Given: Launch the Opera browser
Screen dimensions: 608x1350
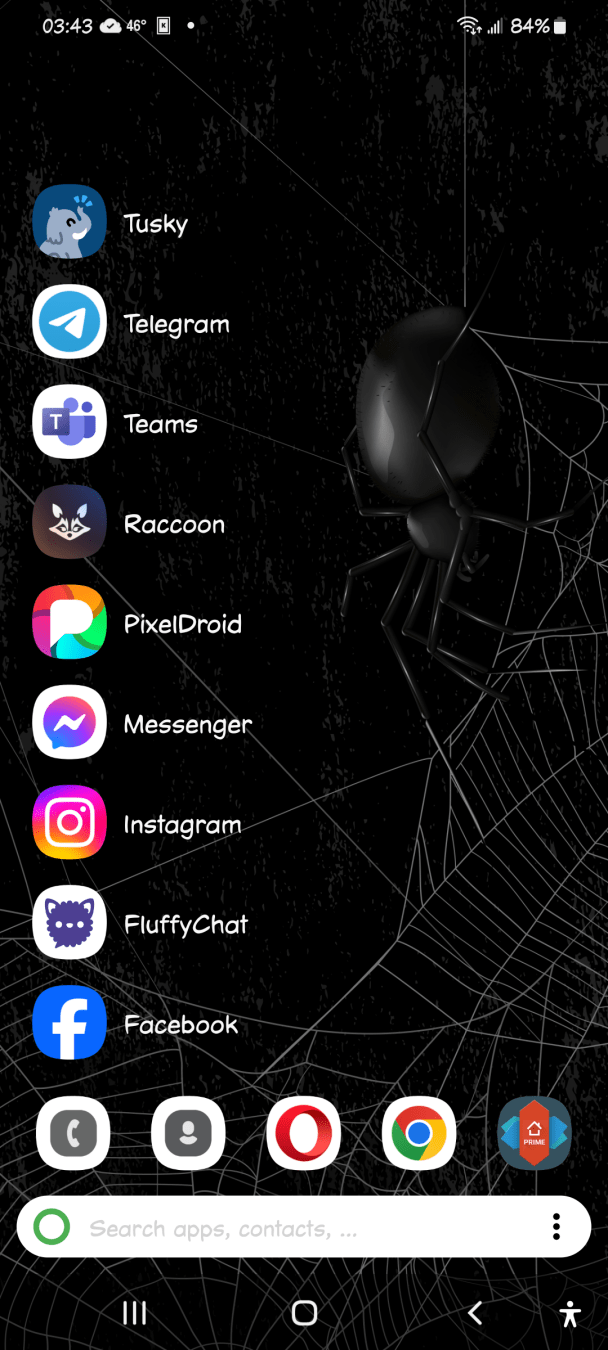Looking at the screenshot, I should [304, 1133].
